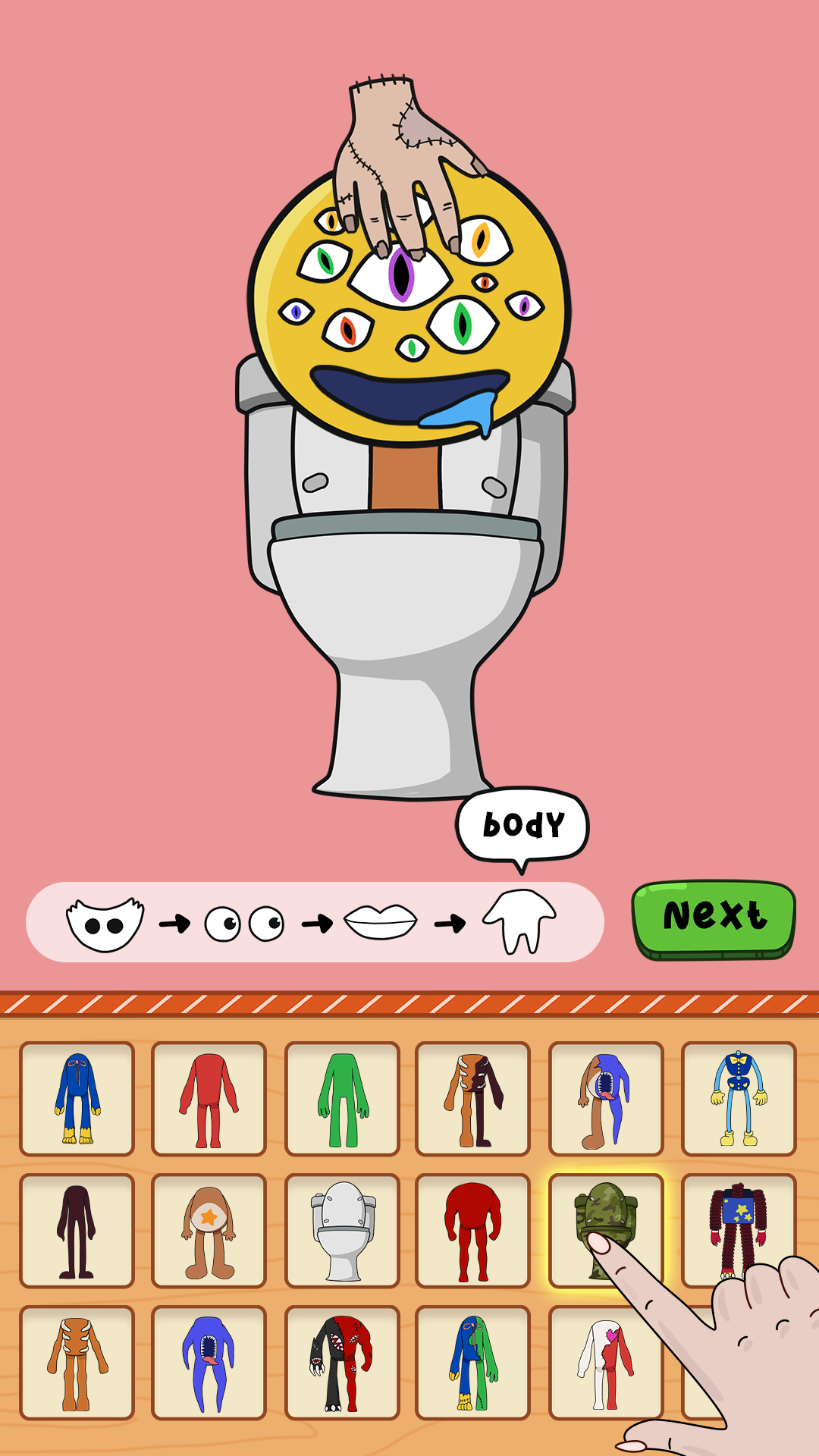Select the half black, half red toothed body
Screen dimensions: 819x1456
(342, 1362)
